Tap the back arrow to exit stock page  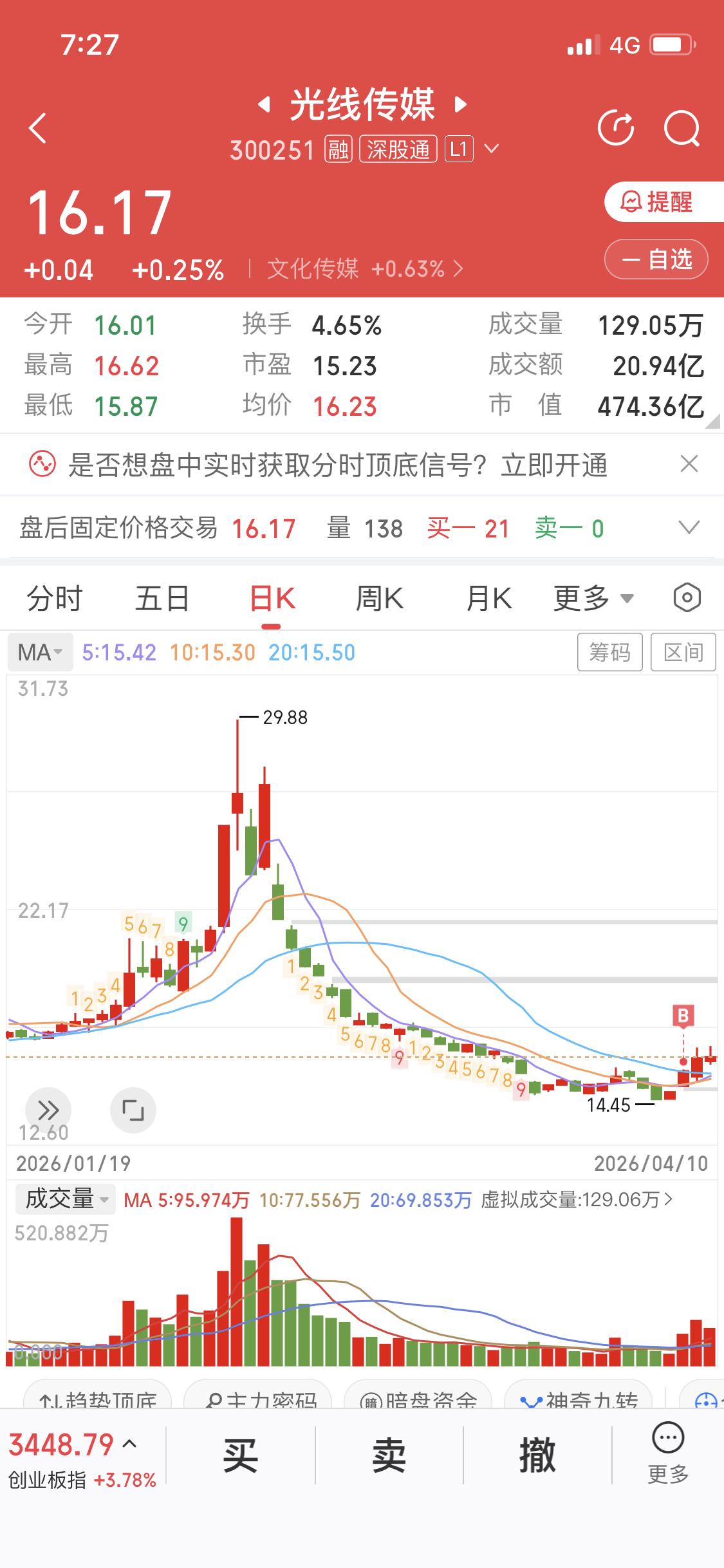coord(37,127)
